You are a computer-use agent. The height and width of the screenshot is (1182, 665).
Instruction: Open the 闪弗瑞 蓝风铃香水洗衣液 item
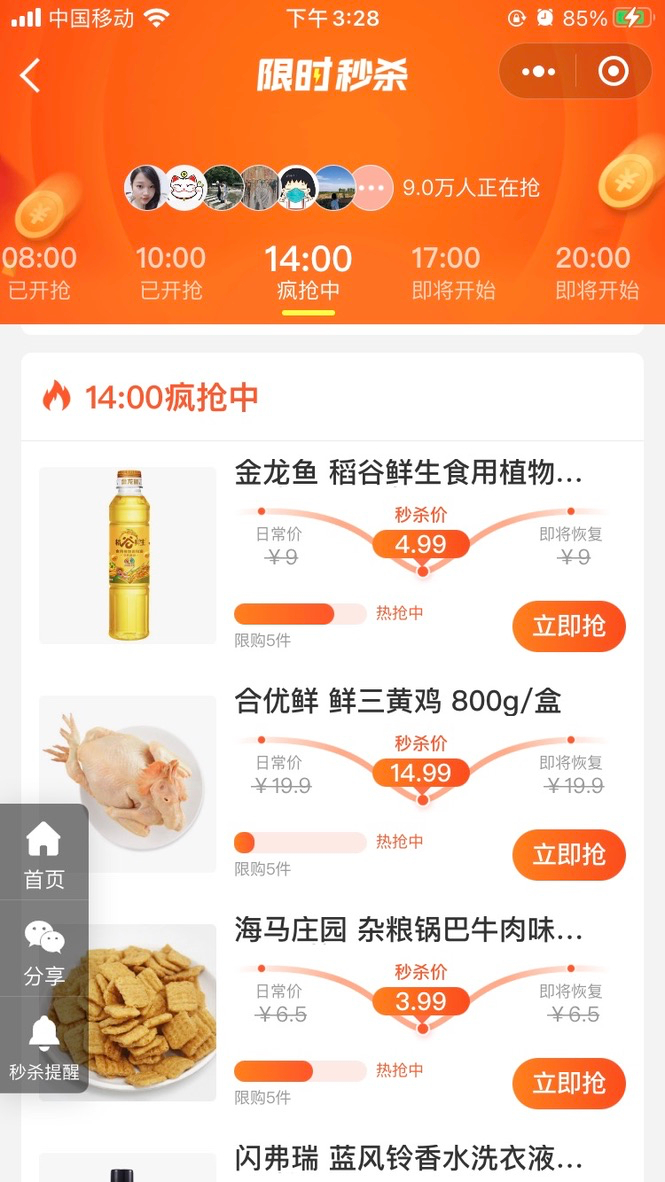click(x=408, y=1159)
